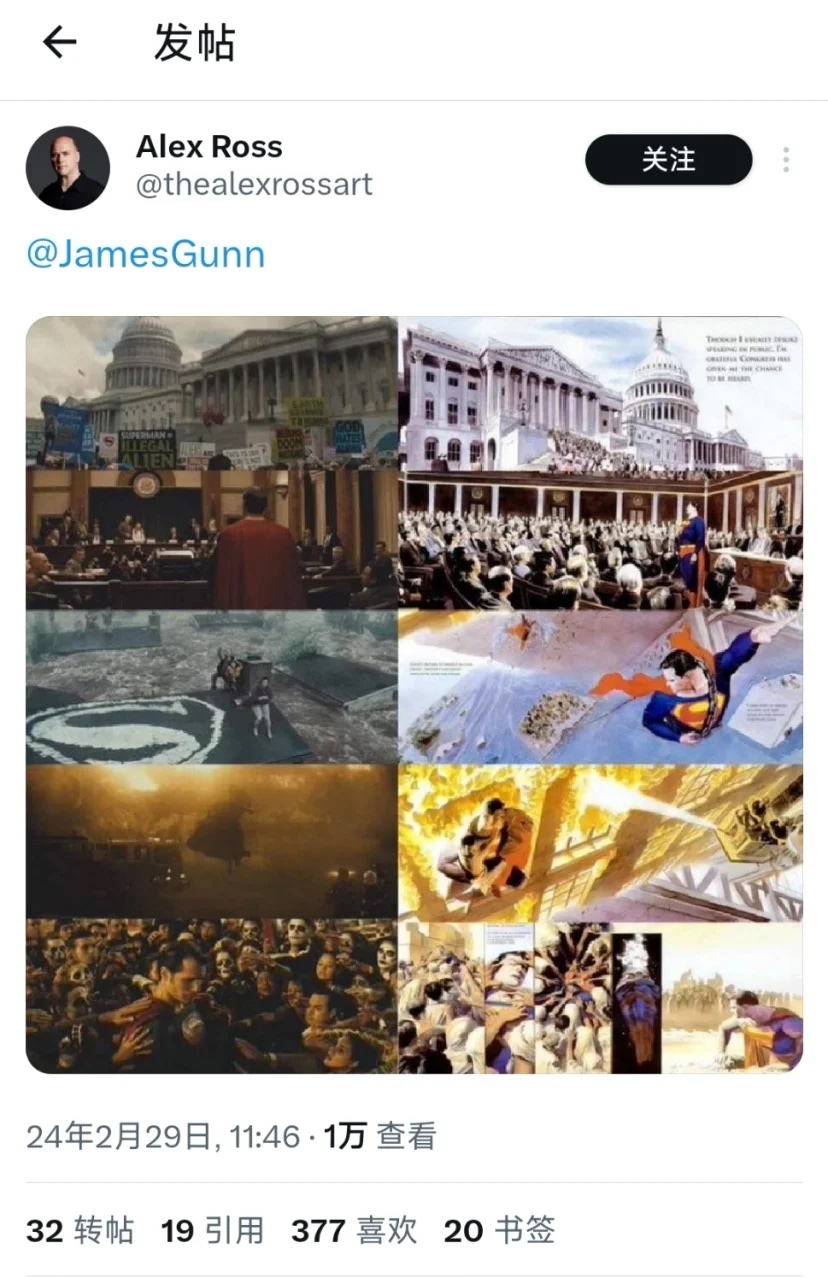
Task: View the 19 引用 quotes list
Action: point(212,1230)
